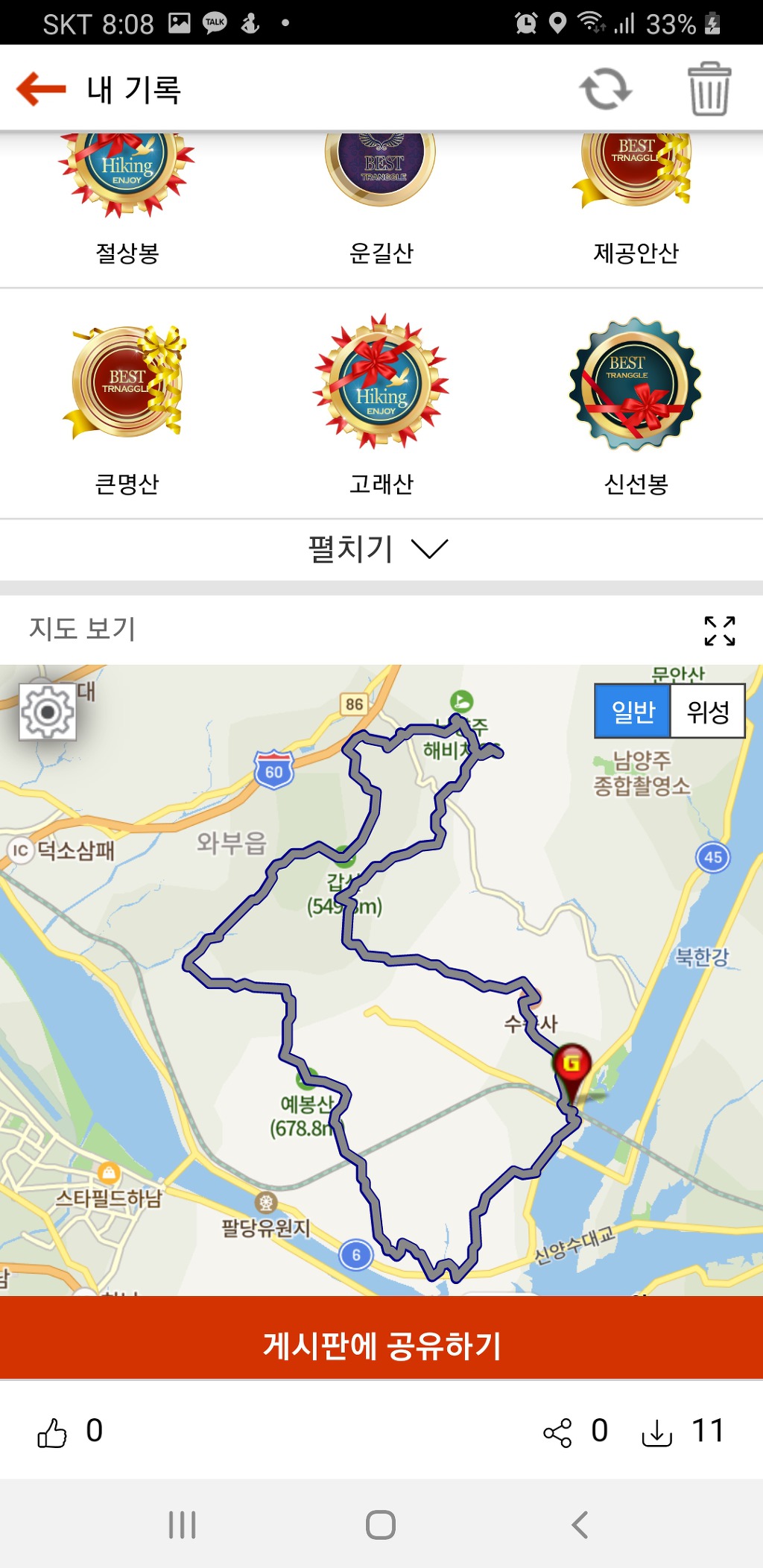Download this track with the download icon
Viewport: 763px width, 1568px height.
coord(656,1432)
